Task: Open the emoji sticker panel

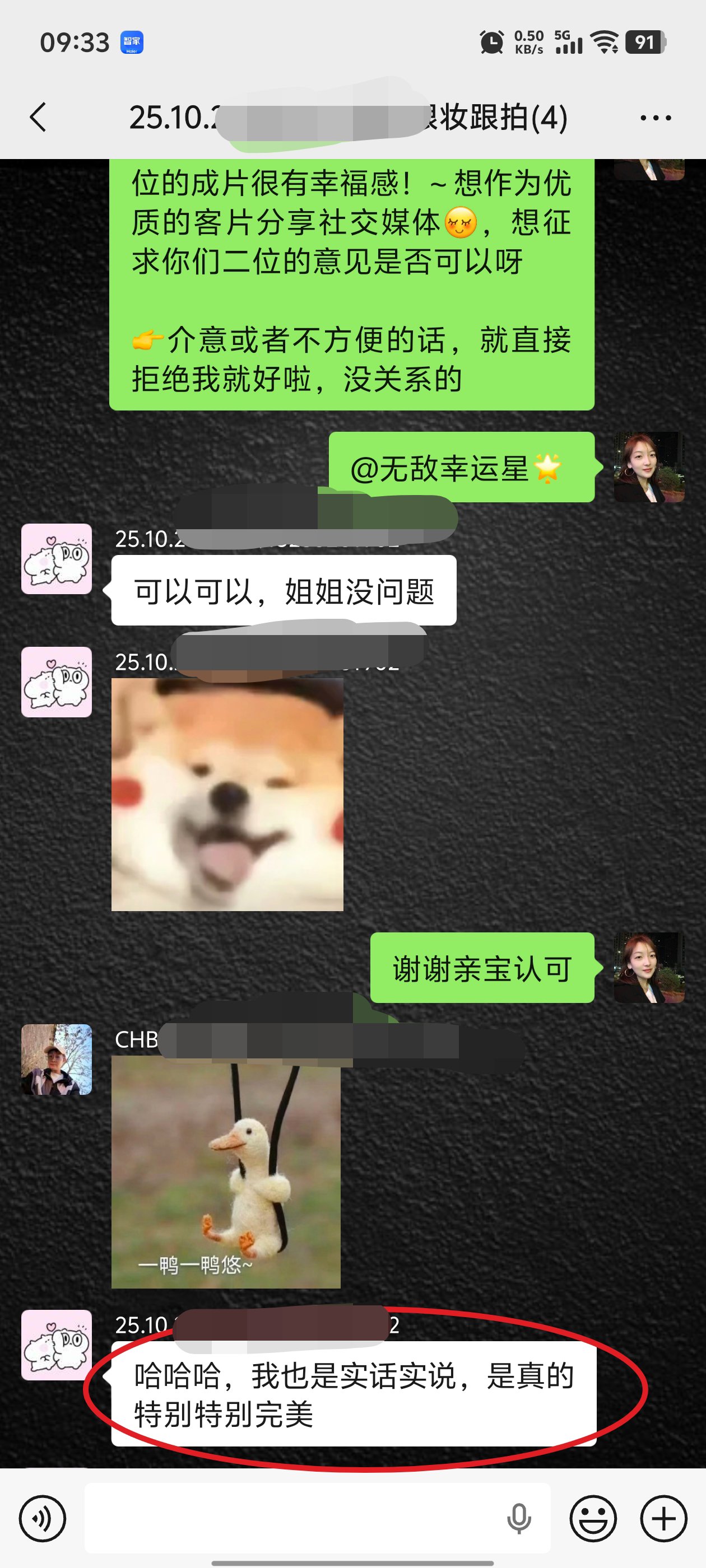Action: (x=593, y=1518)
